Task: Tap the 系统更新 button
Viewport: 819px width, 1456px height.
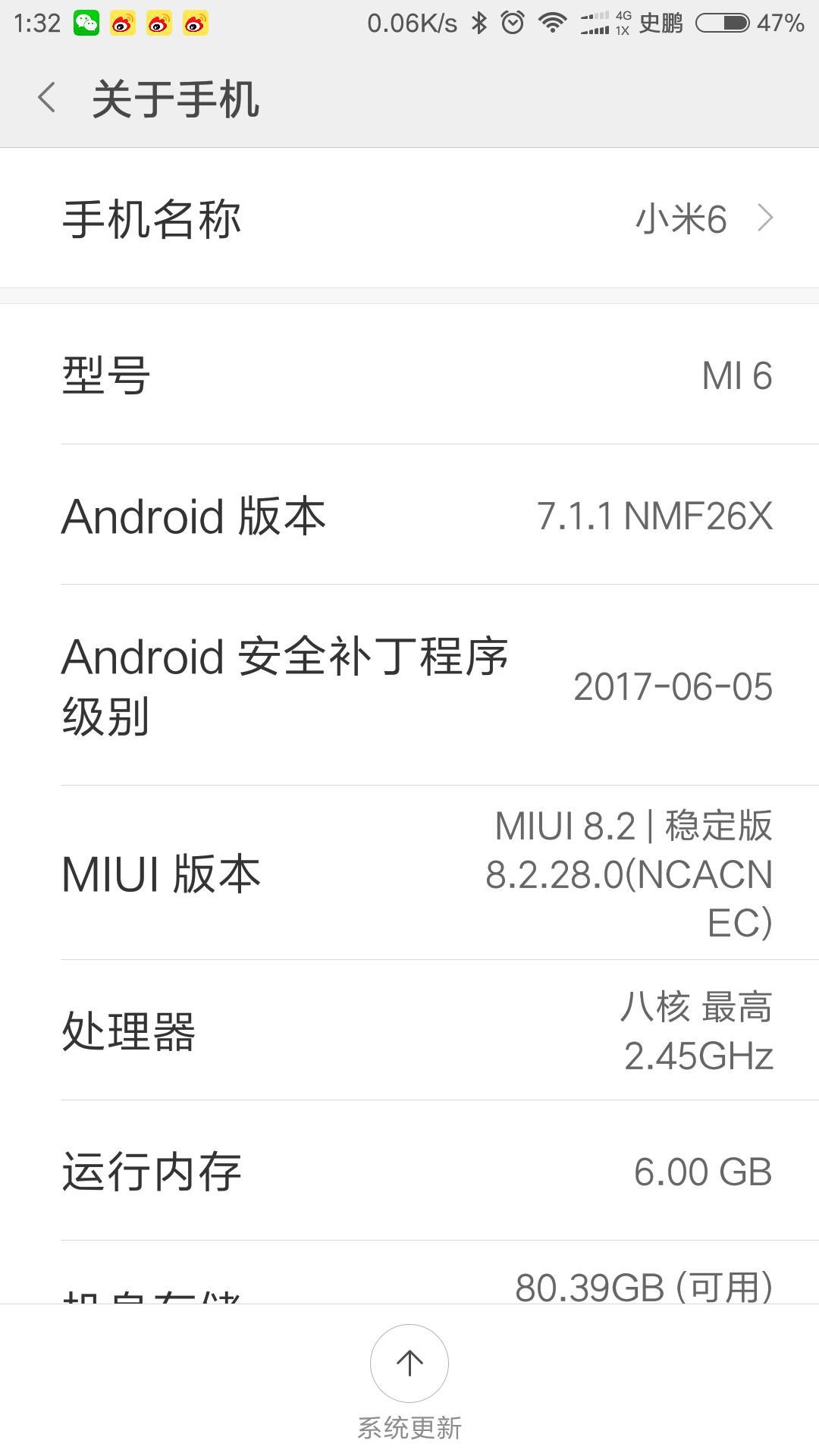Action: click(409, 1426)
